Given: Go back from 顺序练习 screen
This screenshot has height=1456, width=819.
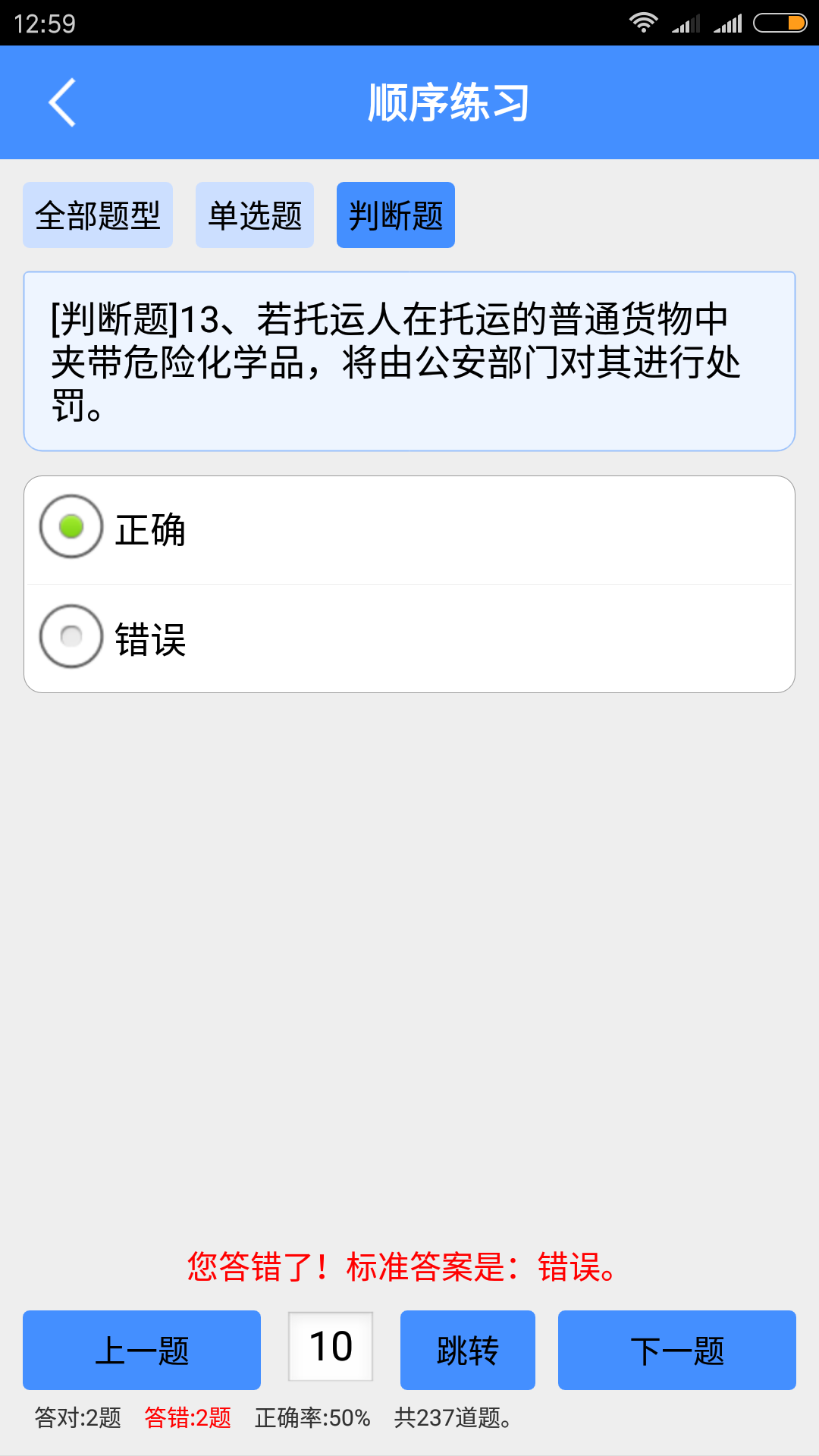Looking at the screenshot, I should [x=62, y=102].
